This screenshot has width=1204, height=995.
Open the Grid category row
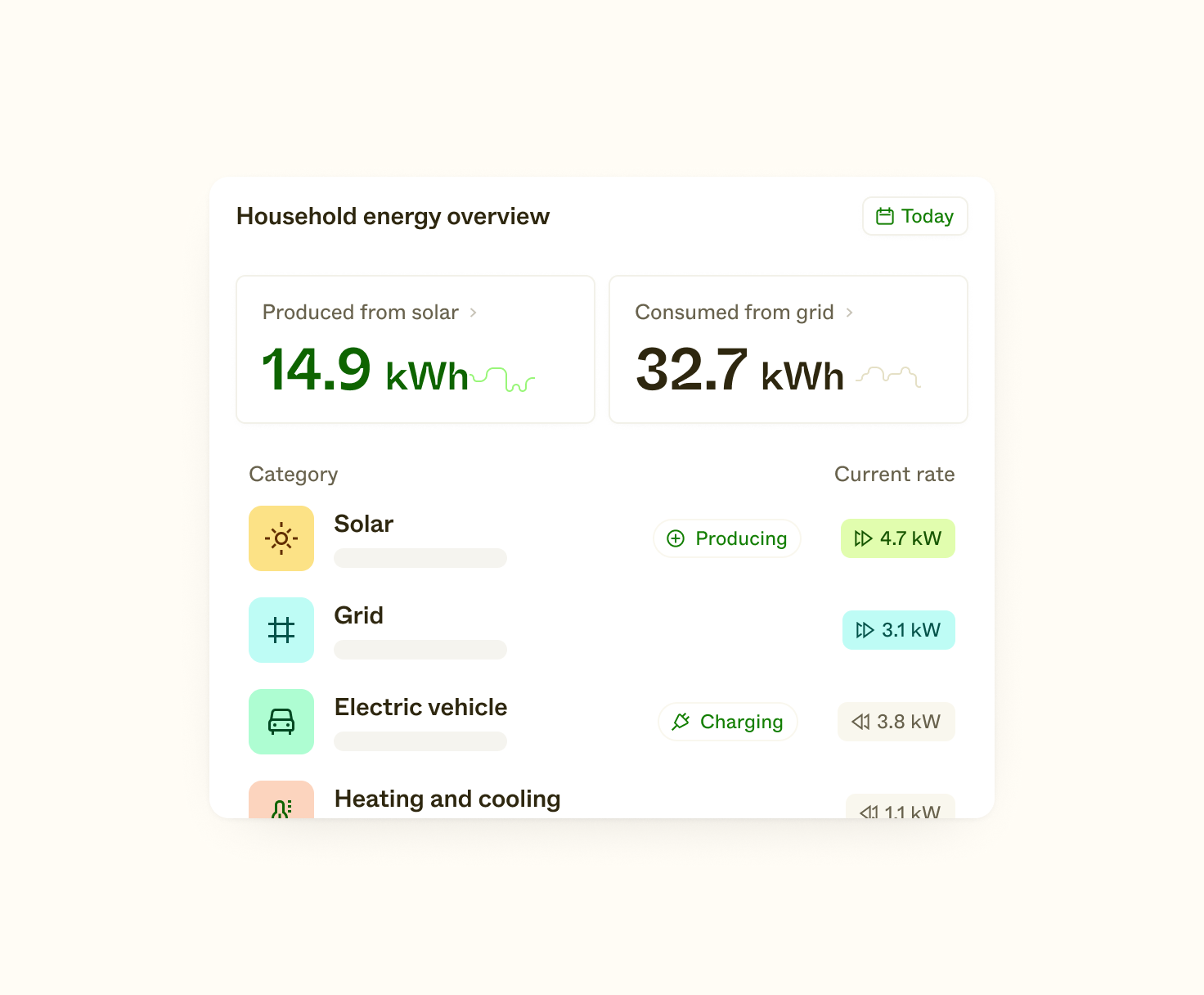point(359,616)
